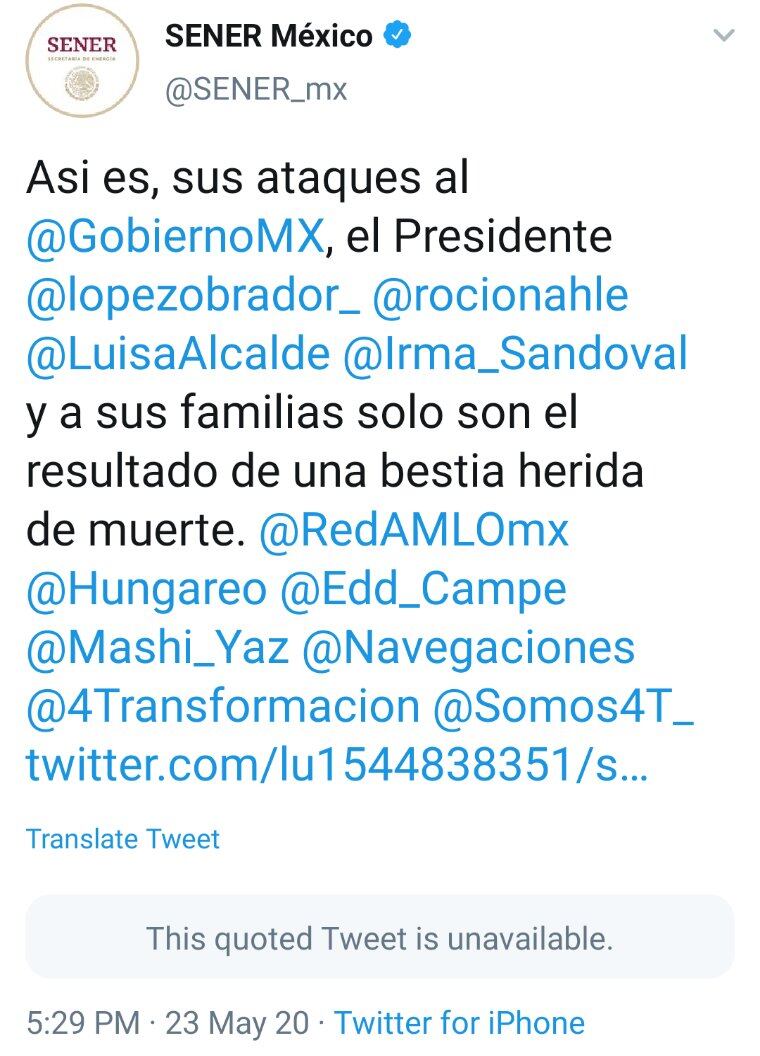The height and width of the screenshot is (1056, 760).
Task: Click Translate Tweet
Action: point(122,839)
